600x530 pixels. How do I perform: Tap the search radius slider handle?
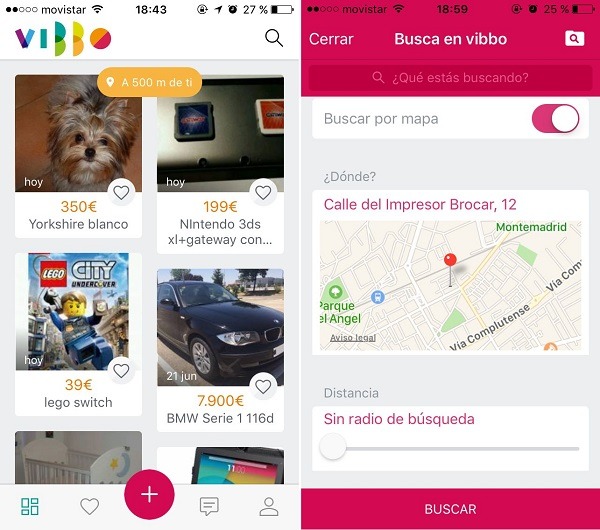(333, 448)
